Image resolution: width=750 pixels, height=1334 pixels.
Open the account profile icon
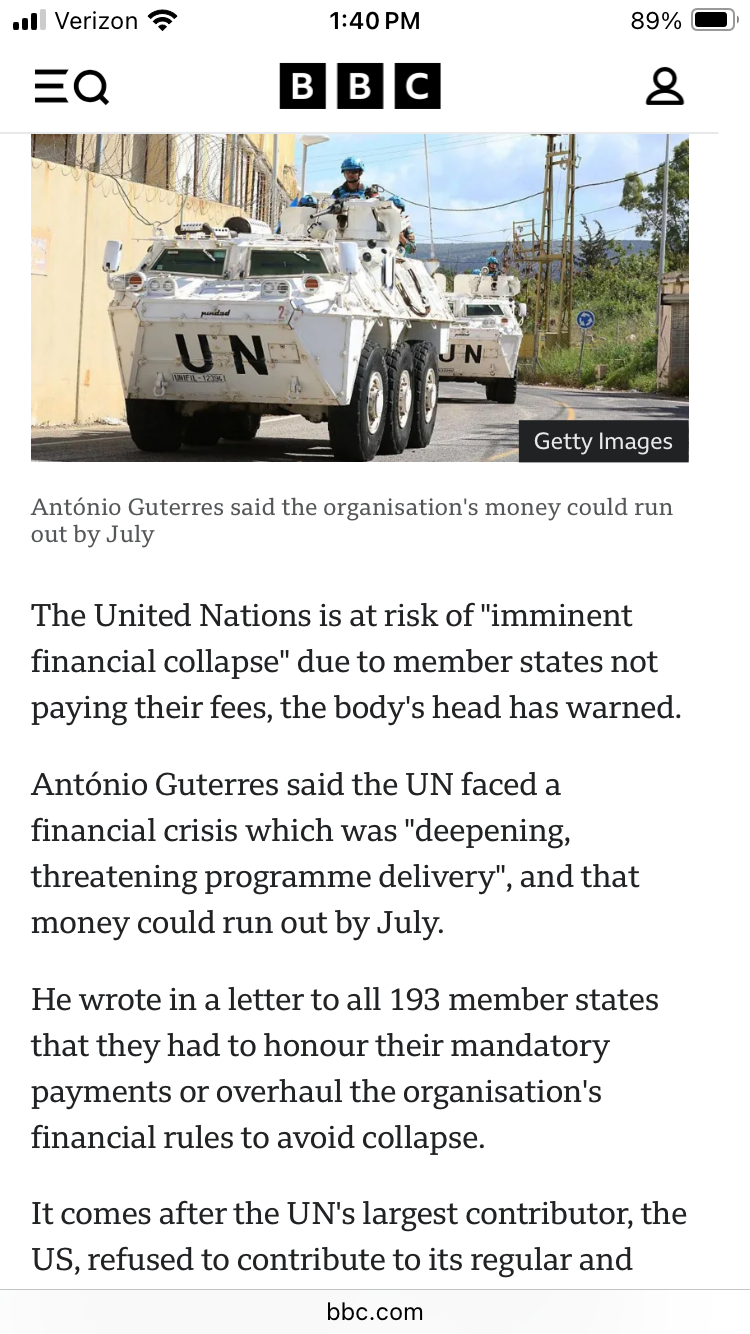664,88
